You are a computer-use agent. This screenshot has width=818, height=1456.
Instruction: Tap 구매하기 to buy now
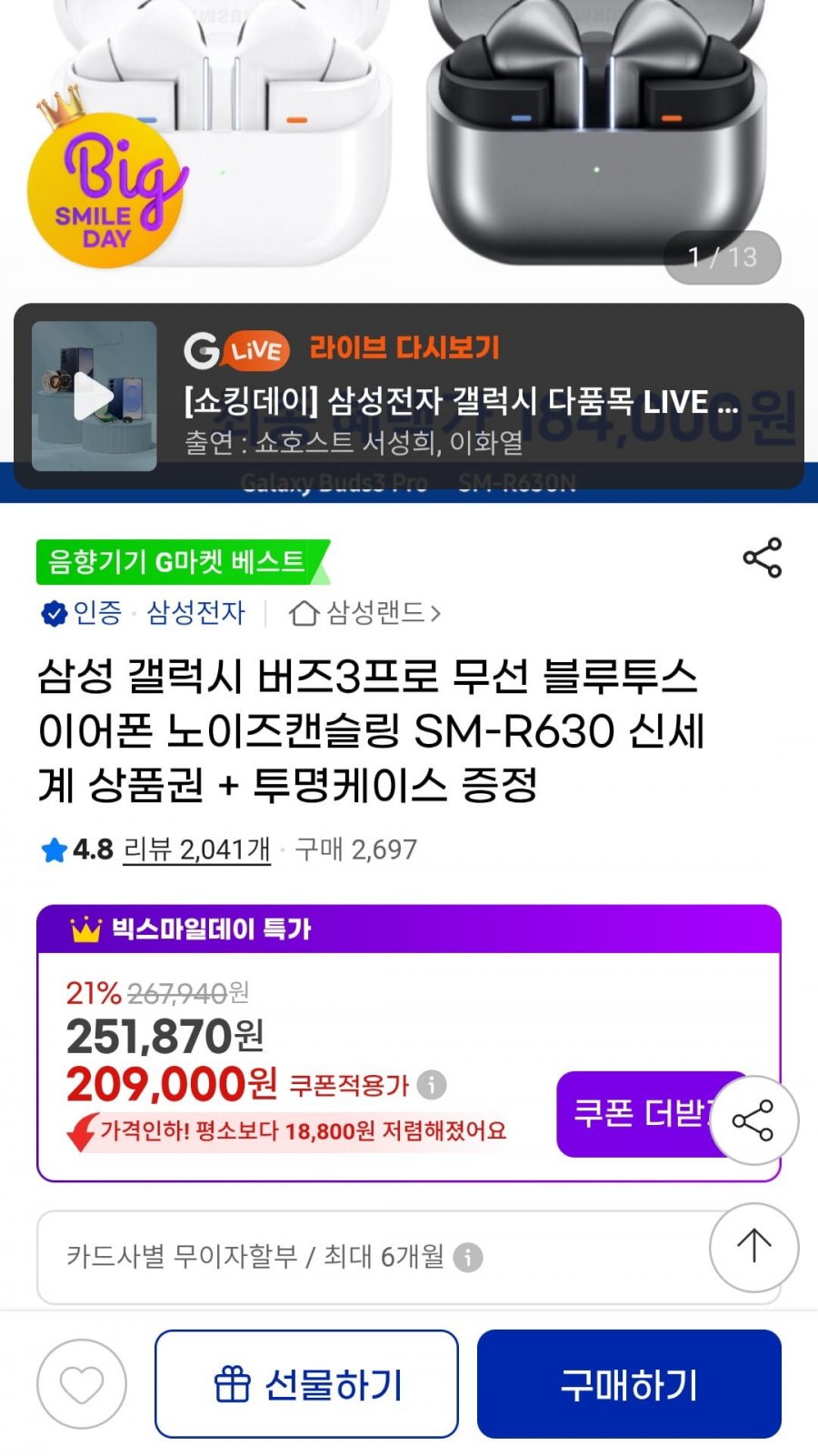[629, 1384]
